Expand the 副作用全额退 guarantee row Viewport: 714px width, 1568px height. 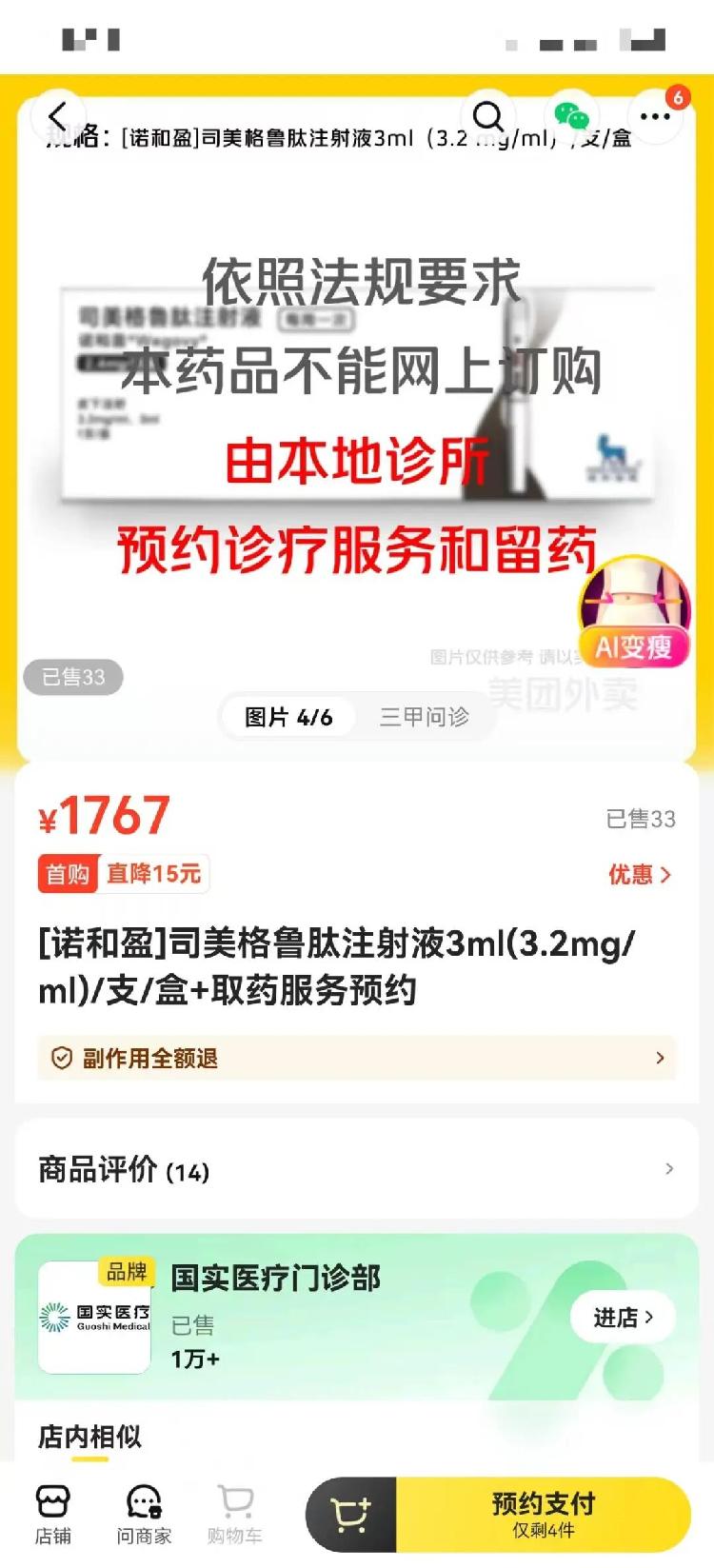(x=357, y=1058)
